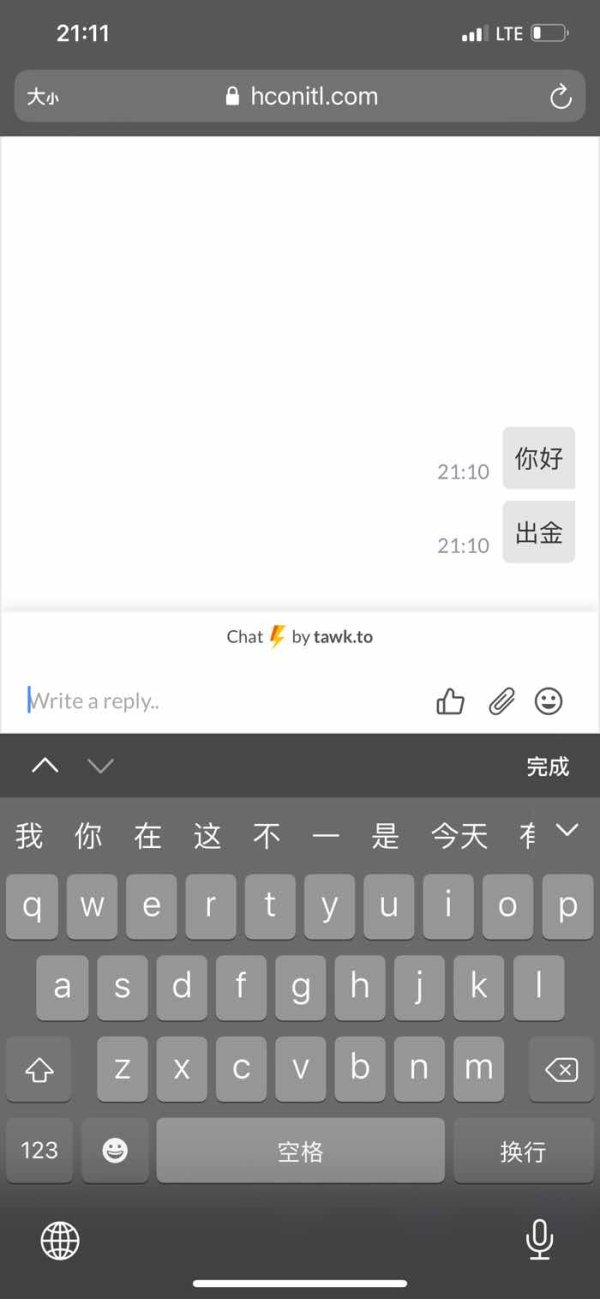
Task: Send a thumbs-up in the chat
Action: [451, 702]
